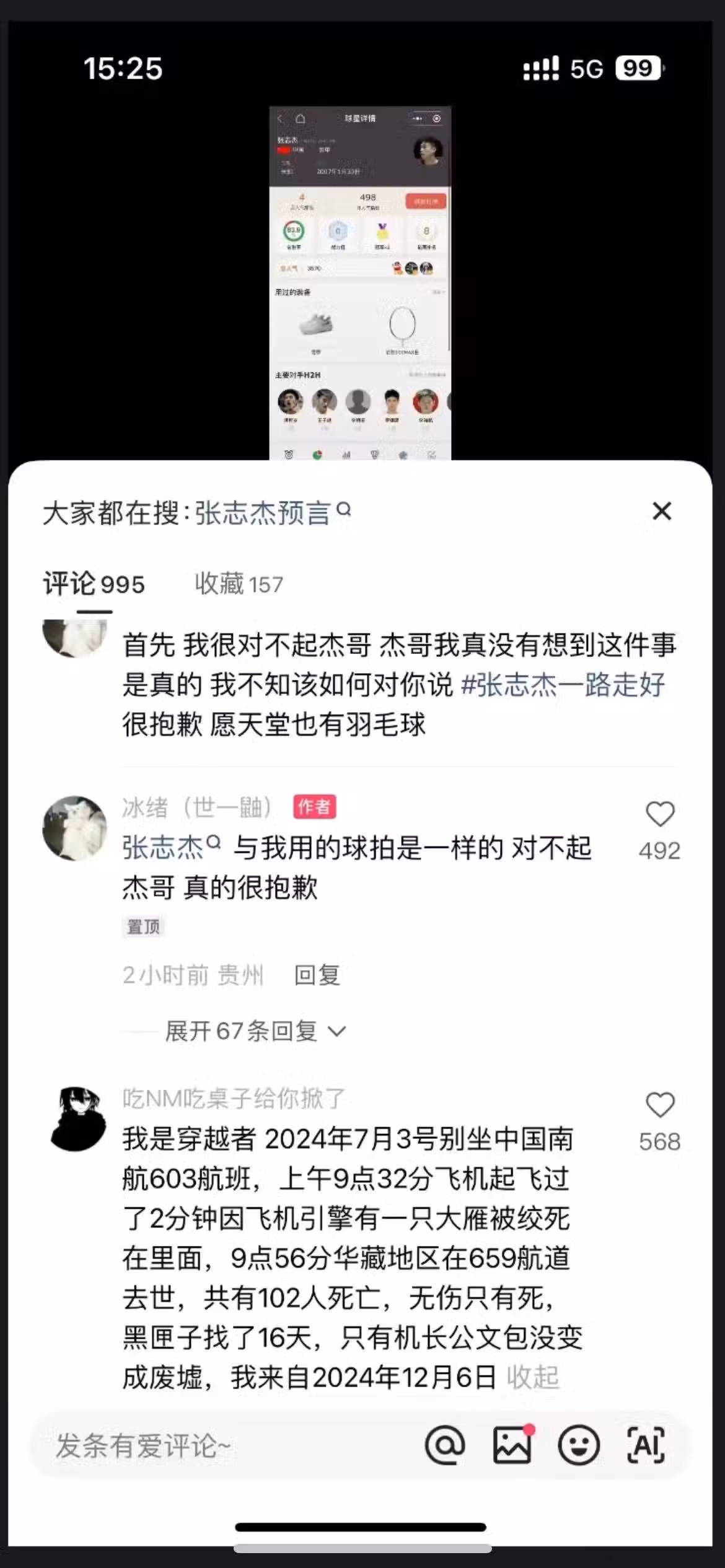Open the AI comment assistant
Viewport: 725px width, 1568px height.
pos(646,1447)
